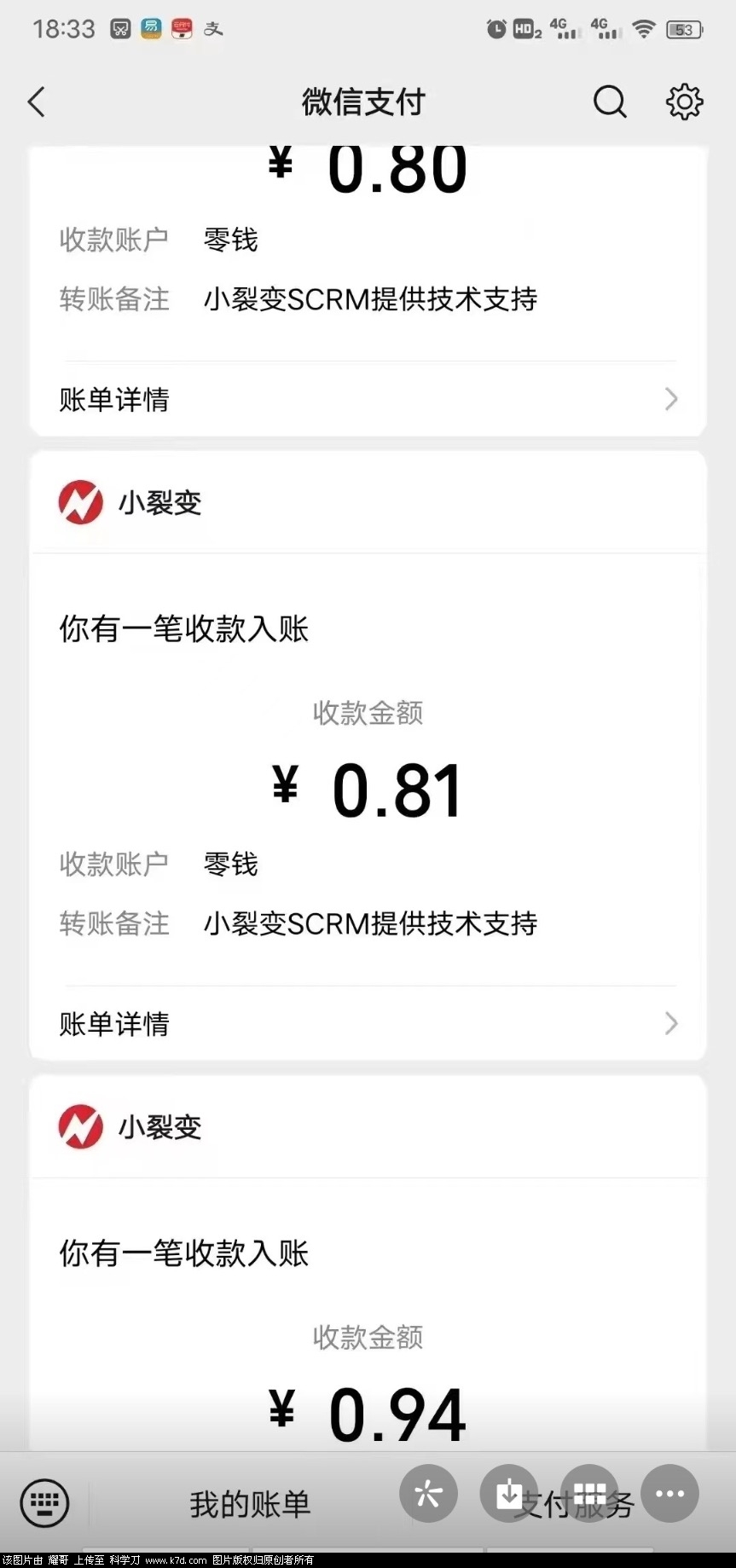Open 我的账单 menu

tap(250, 1505)
